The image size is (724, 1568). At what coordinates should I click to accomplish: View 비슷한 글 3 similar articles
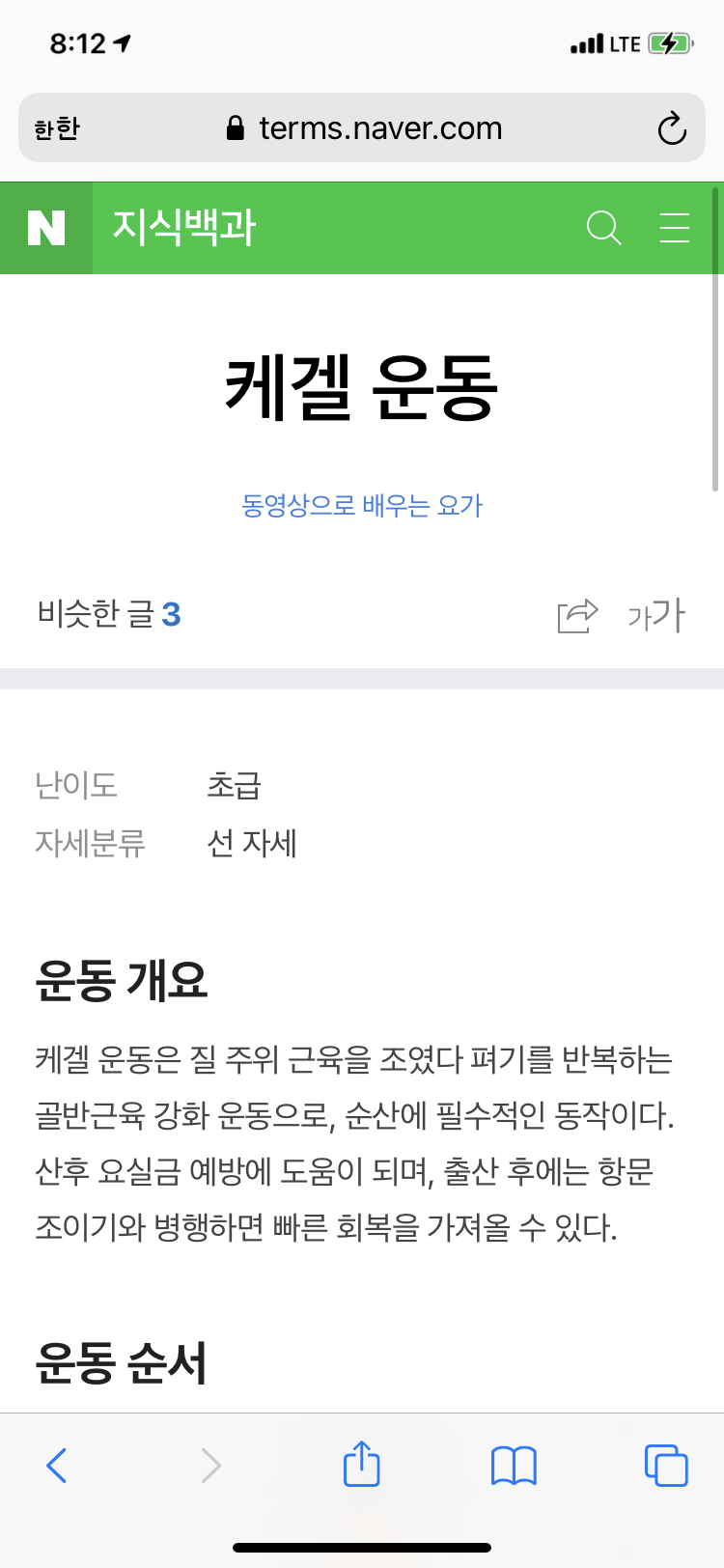[x=109, y=614]
